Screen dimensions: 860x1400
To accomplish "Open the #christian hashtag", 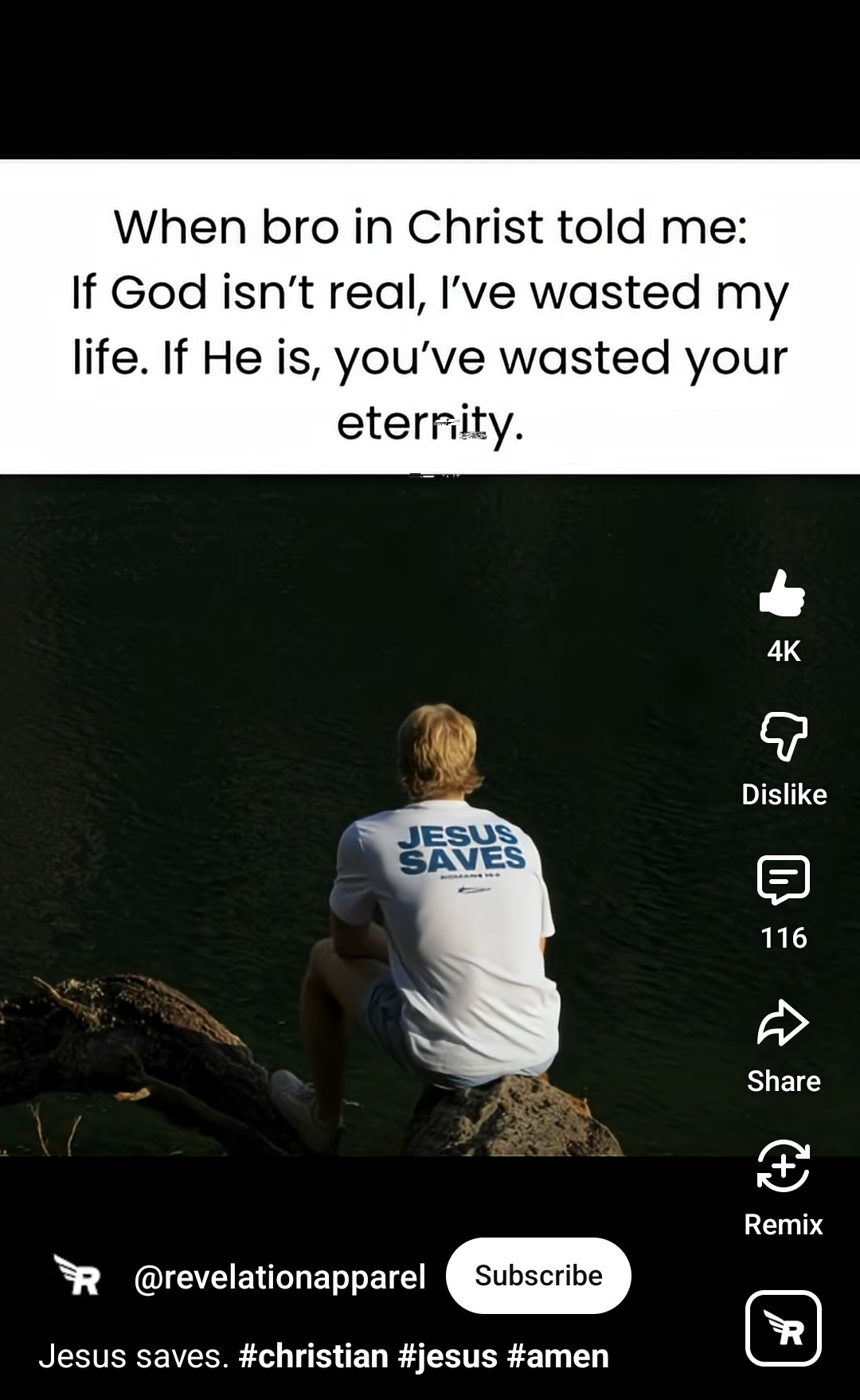I will coord(313,1356).
